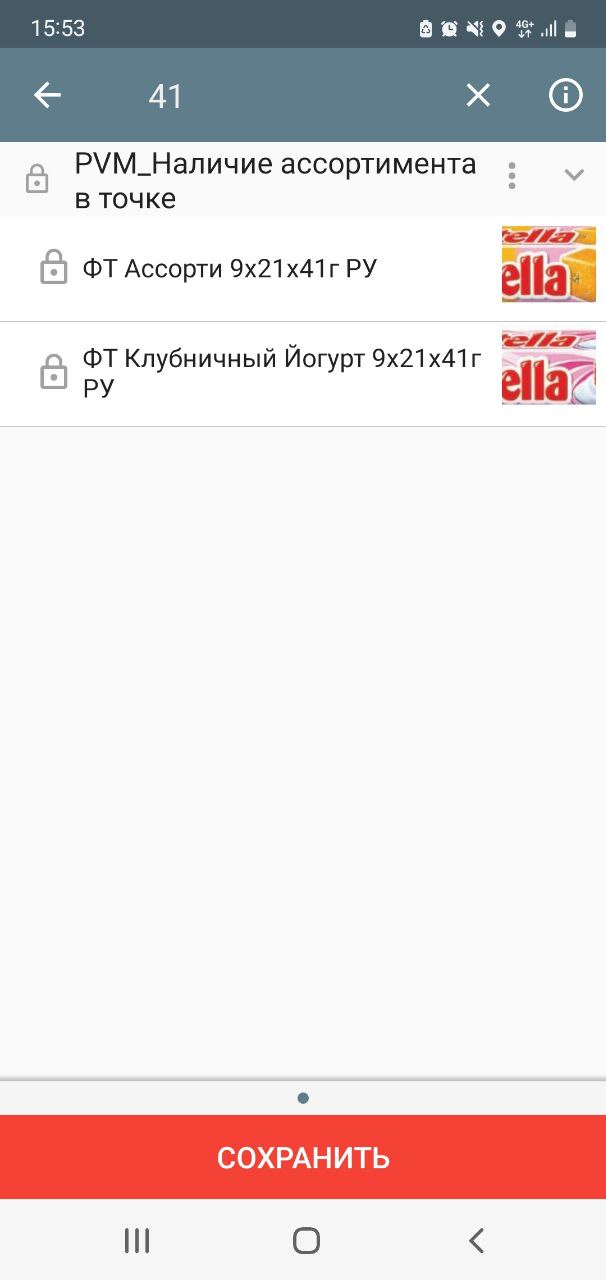Open recent apps from the navigation bar
This screenshot has width=606, height=1280.
tap(137, 1241)
